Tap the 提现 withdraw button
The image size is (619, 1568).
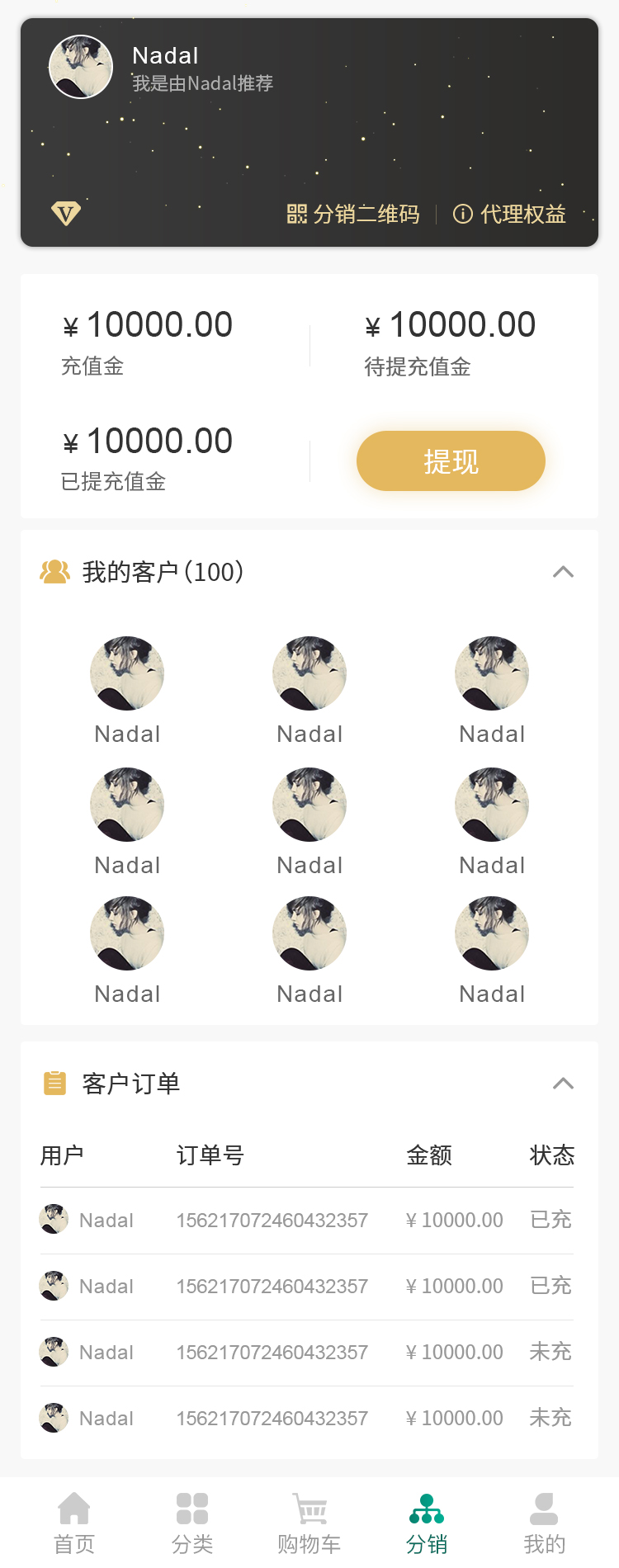[x=451, y=461]
